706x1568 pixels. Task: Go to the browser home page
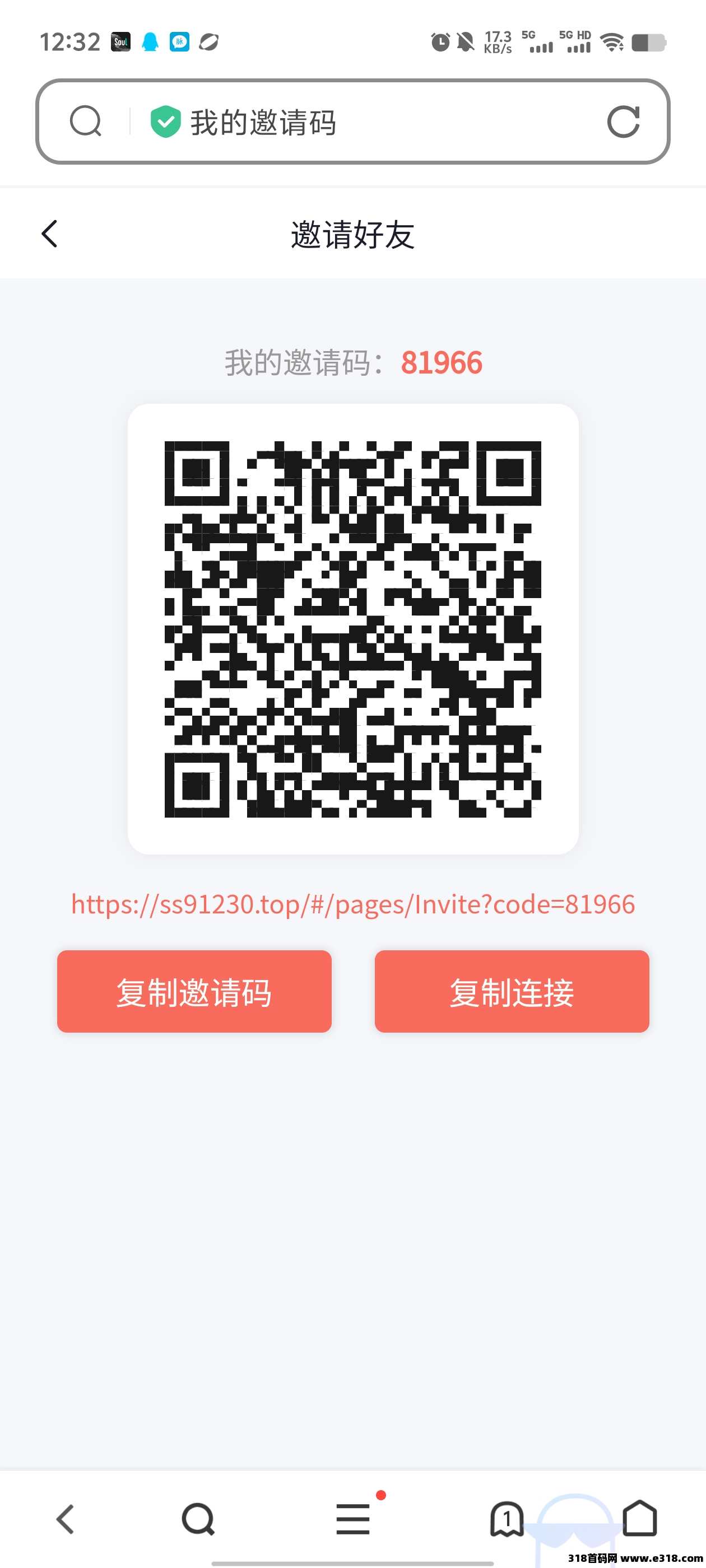640,1518
